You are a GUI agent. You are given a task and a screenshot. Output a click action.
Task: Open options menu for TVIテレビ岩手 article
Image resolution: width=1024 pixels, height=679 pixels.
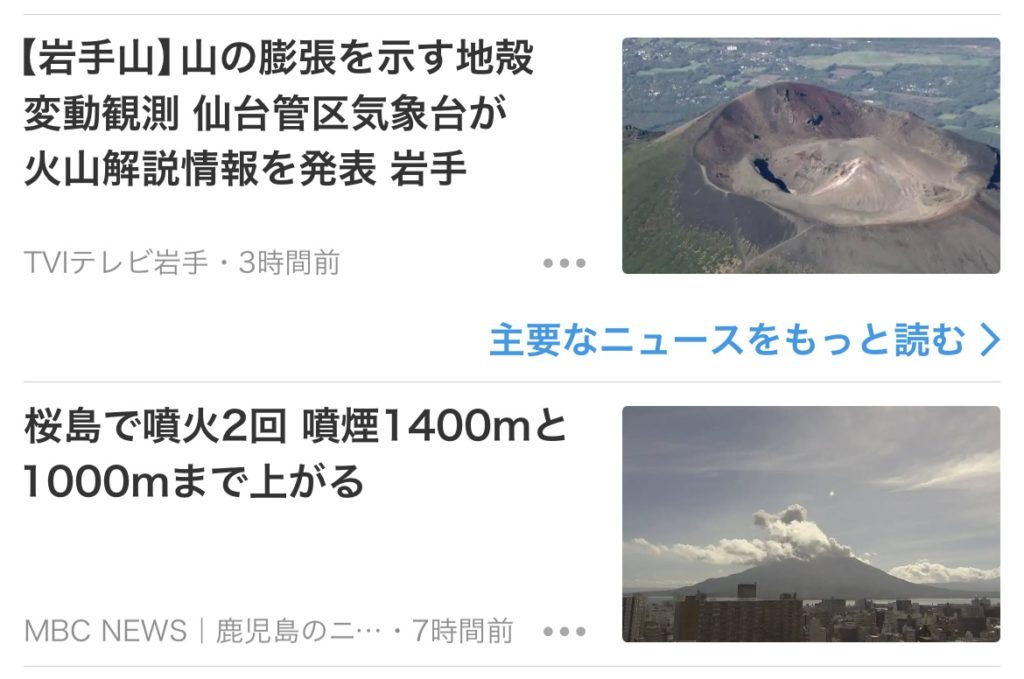564,264
